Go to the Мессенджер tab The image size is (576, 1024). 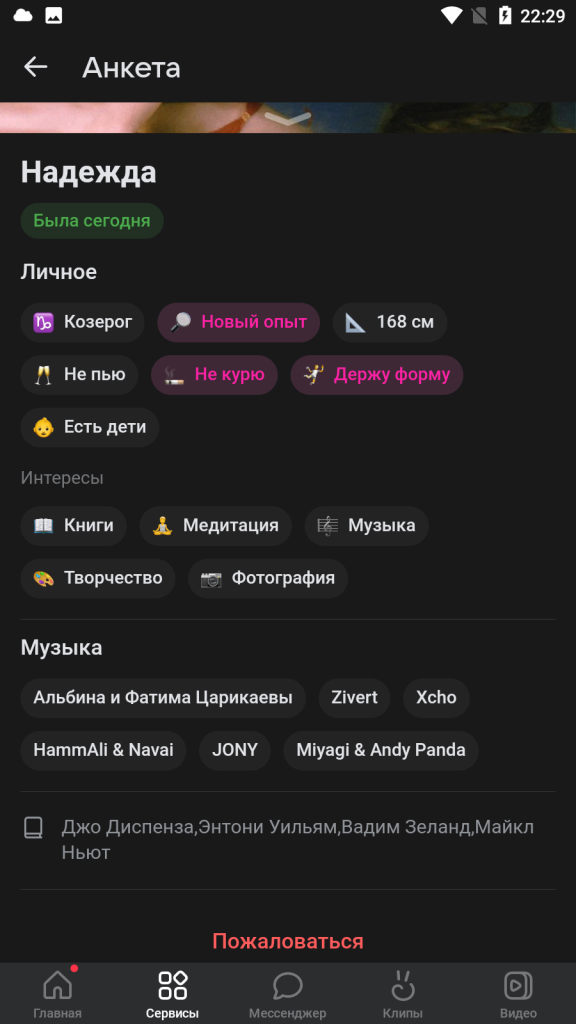tap(287, 994)
